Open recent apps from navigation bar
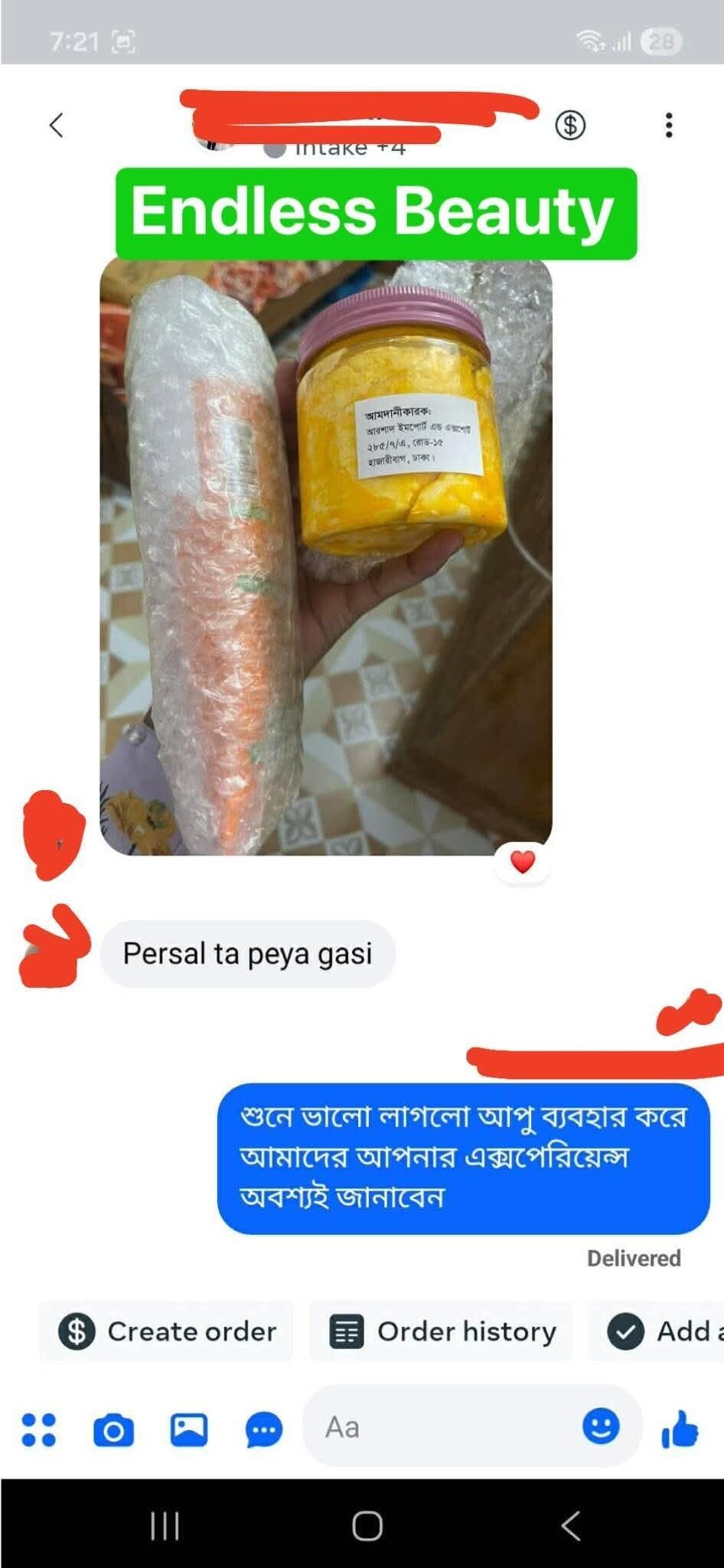 coord(165,1526)
